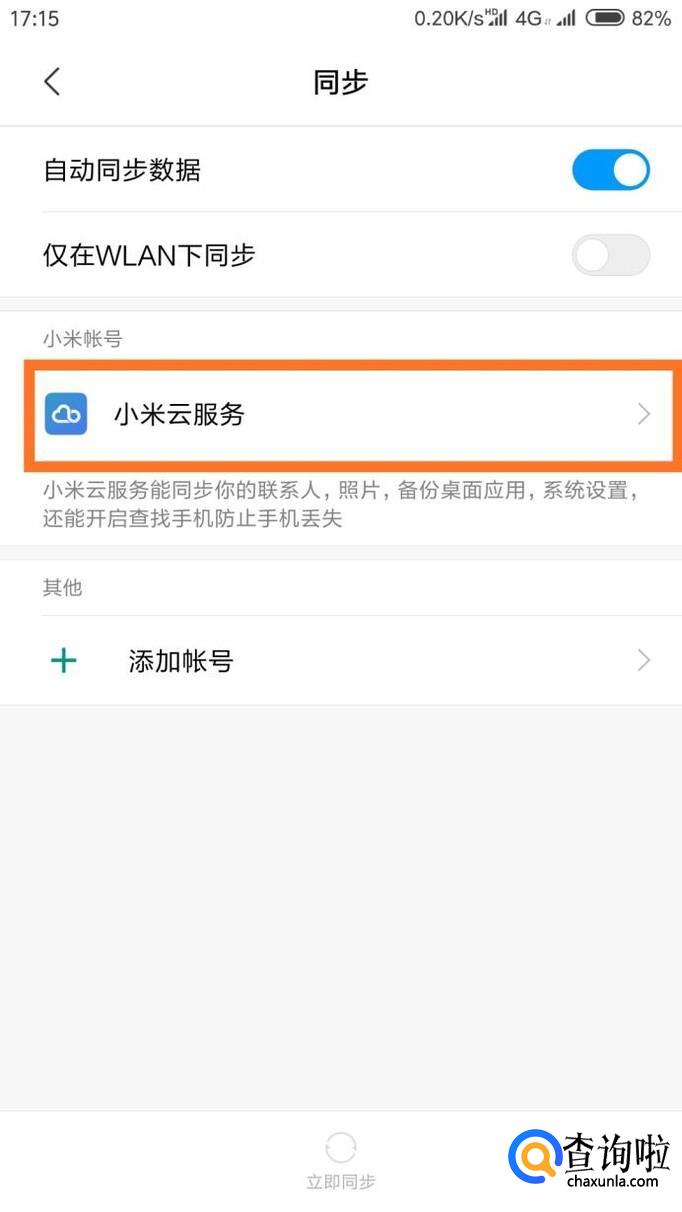Tap 立即同步 to sync now

click(x=341, y=1160)
